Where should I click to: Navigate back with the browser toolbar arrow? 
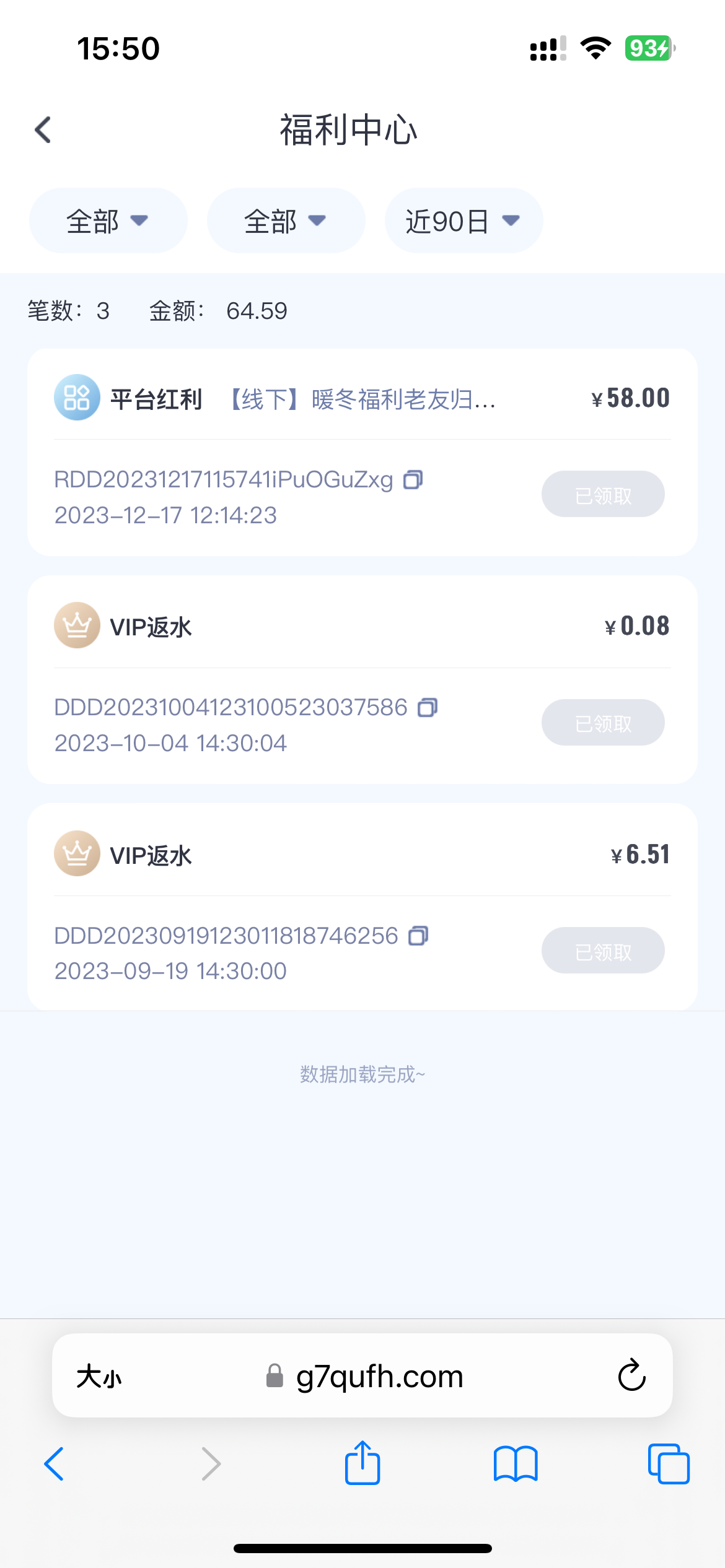tap(55, 1464)
